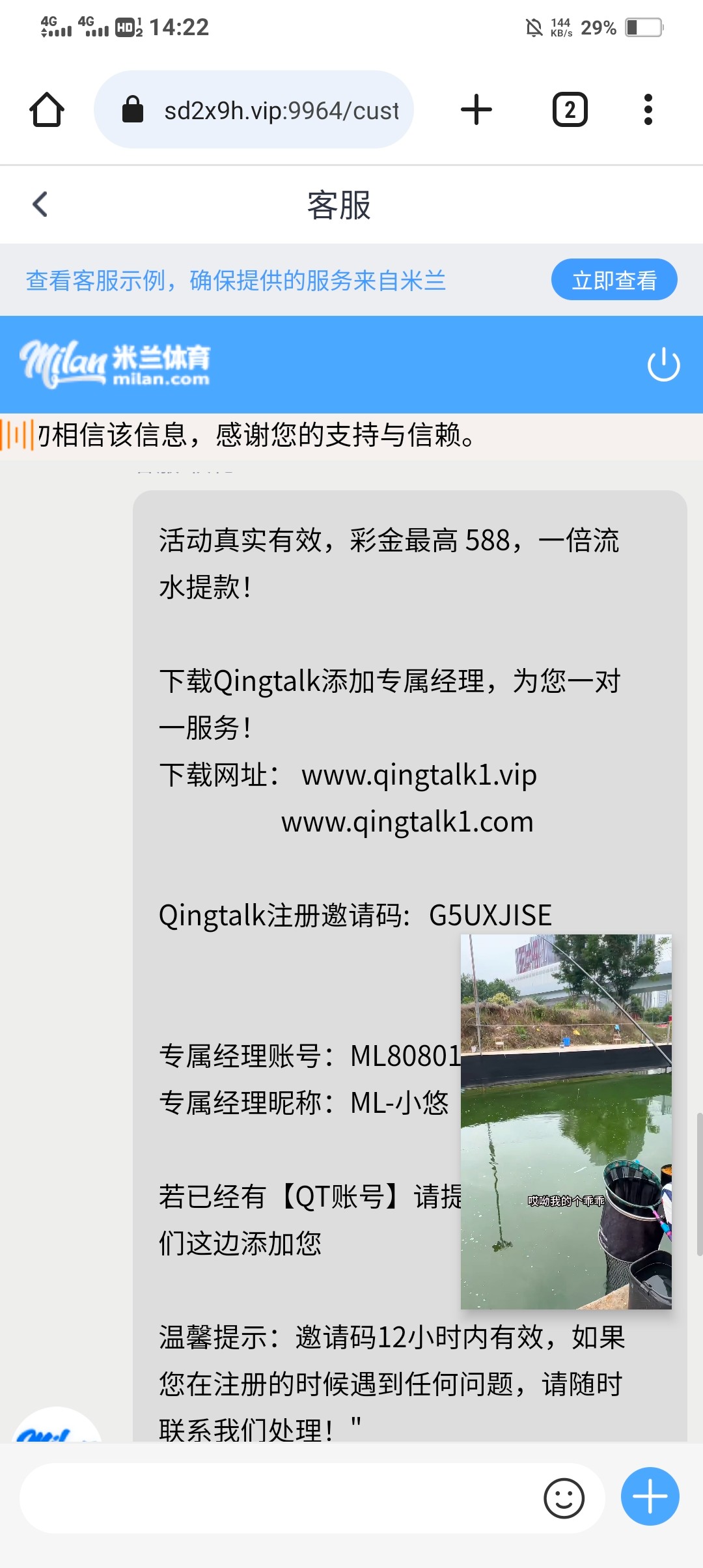Screen dimensions: 703x1568
Task: Open the floating video thumbnail
Action: click(566, 1121)
